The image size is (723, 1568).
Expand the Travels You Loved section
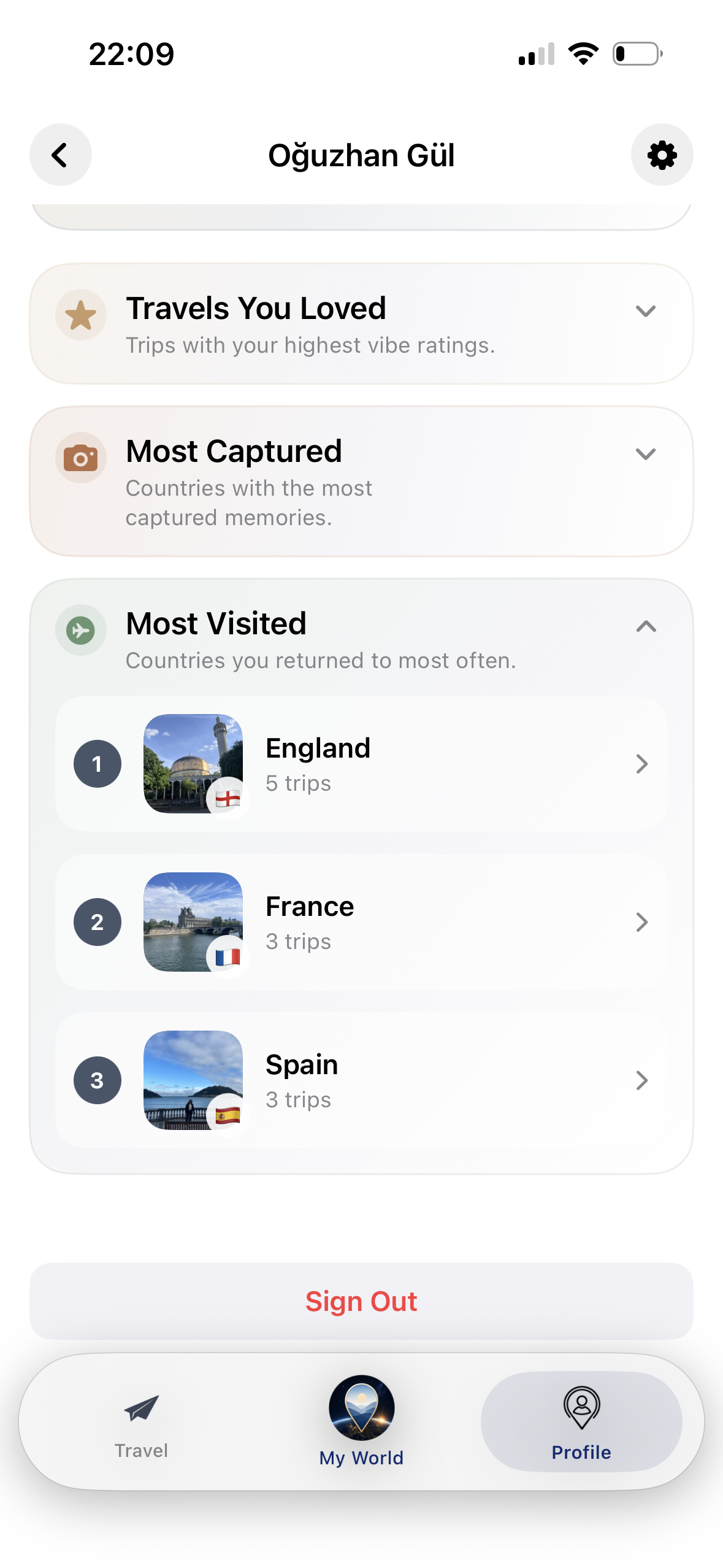(361, 324)
